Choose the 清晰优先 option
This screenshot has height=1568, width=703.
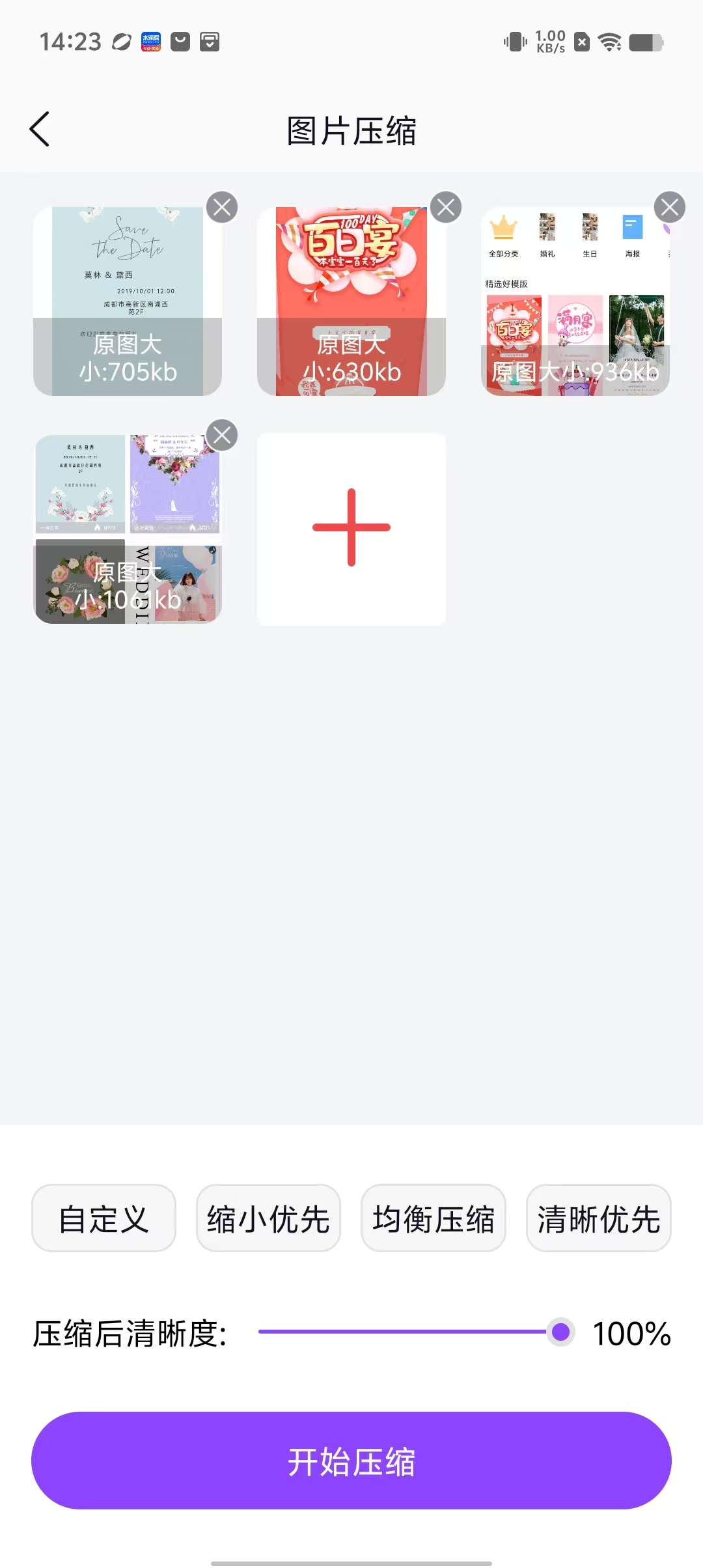click(598, 1218)
